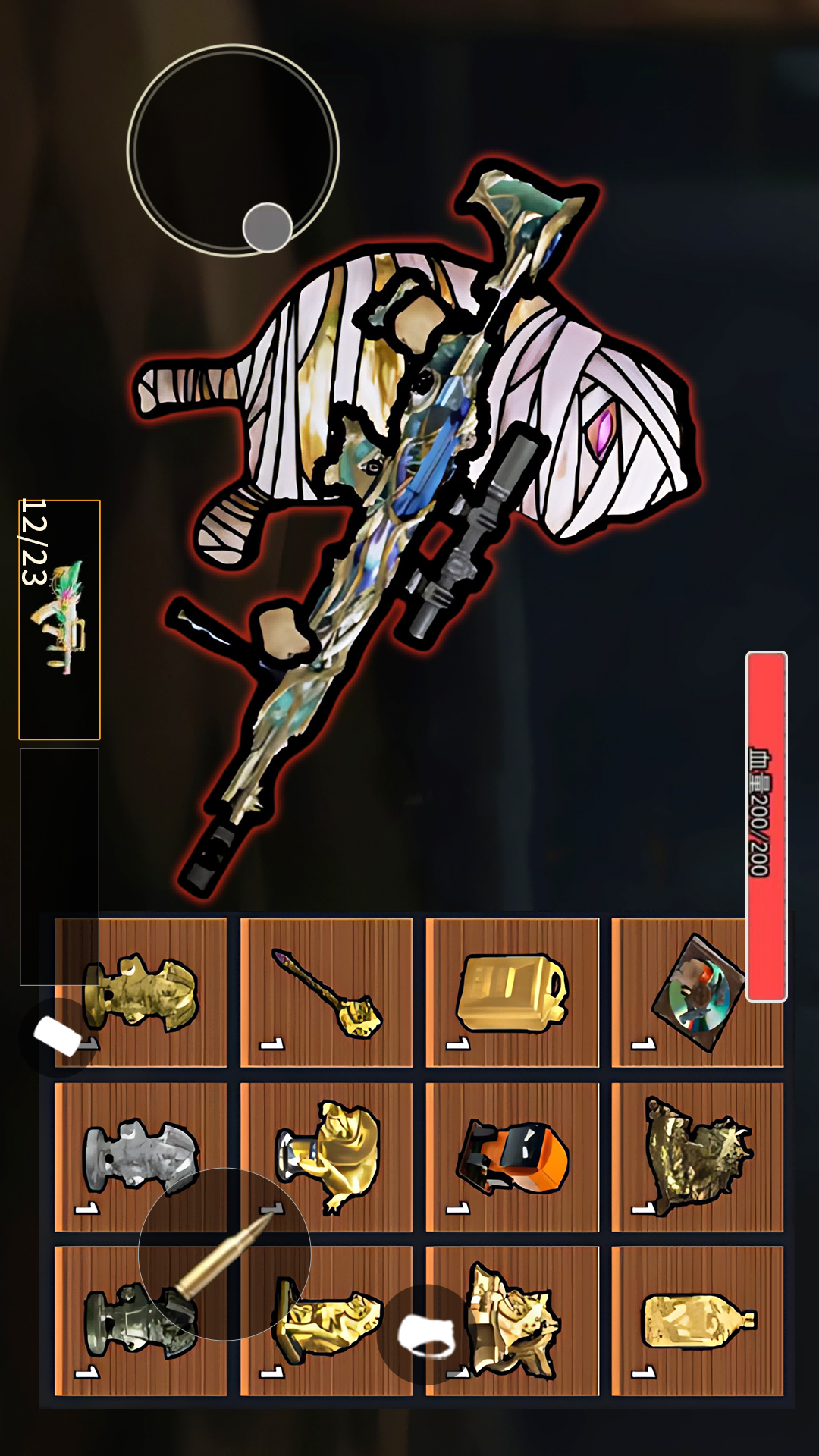The image size is (819, 1456).
Task: Tap the white eraser-shaped action button
Action: tap(58, 1036)
